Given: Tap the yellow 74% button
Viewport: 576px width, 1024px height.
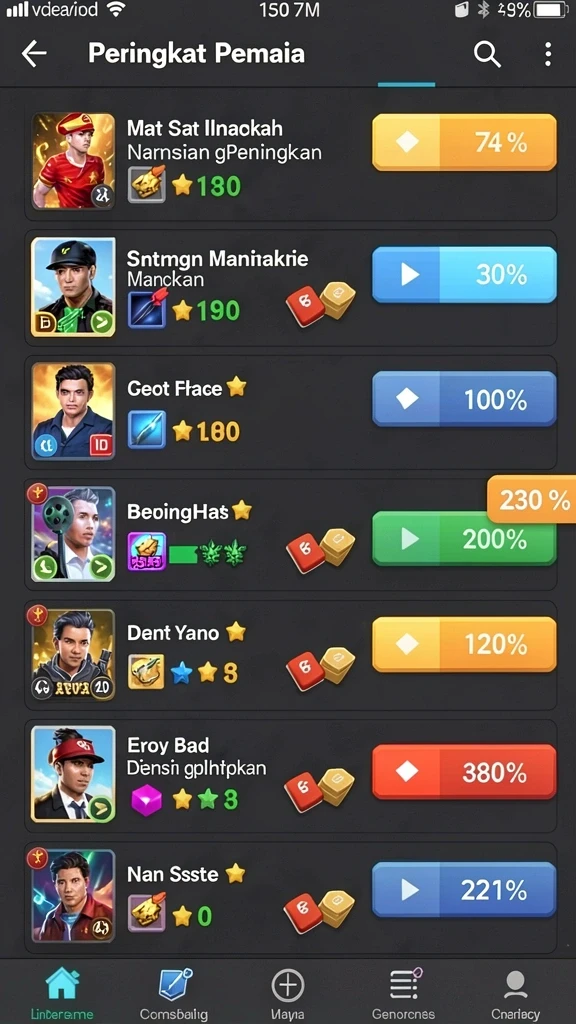Looking at the screenshot, I should 464,142.
